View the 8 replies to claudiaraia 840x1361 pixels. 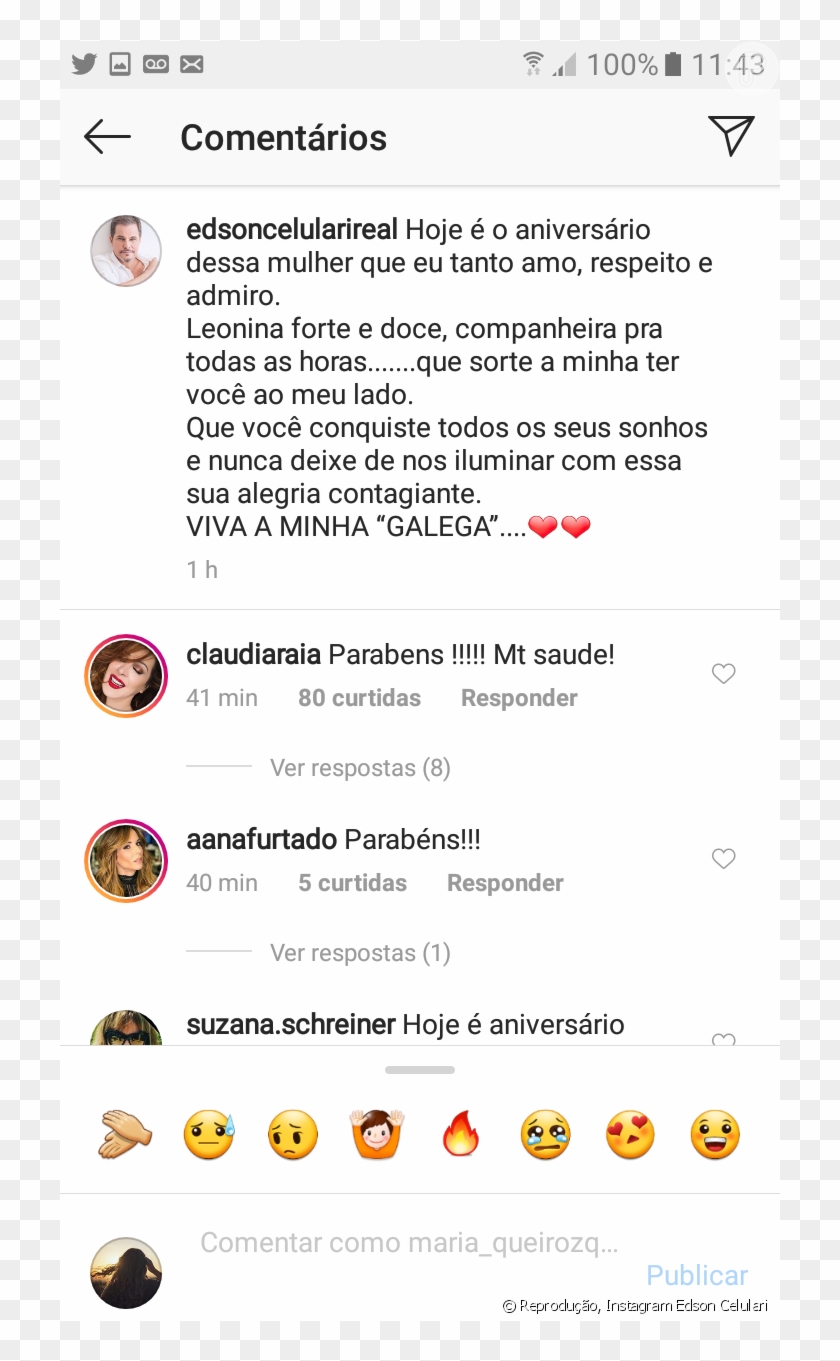360,768
